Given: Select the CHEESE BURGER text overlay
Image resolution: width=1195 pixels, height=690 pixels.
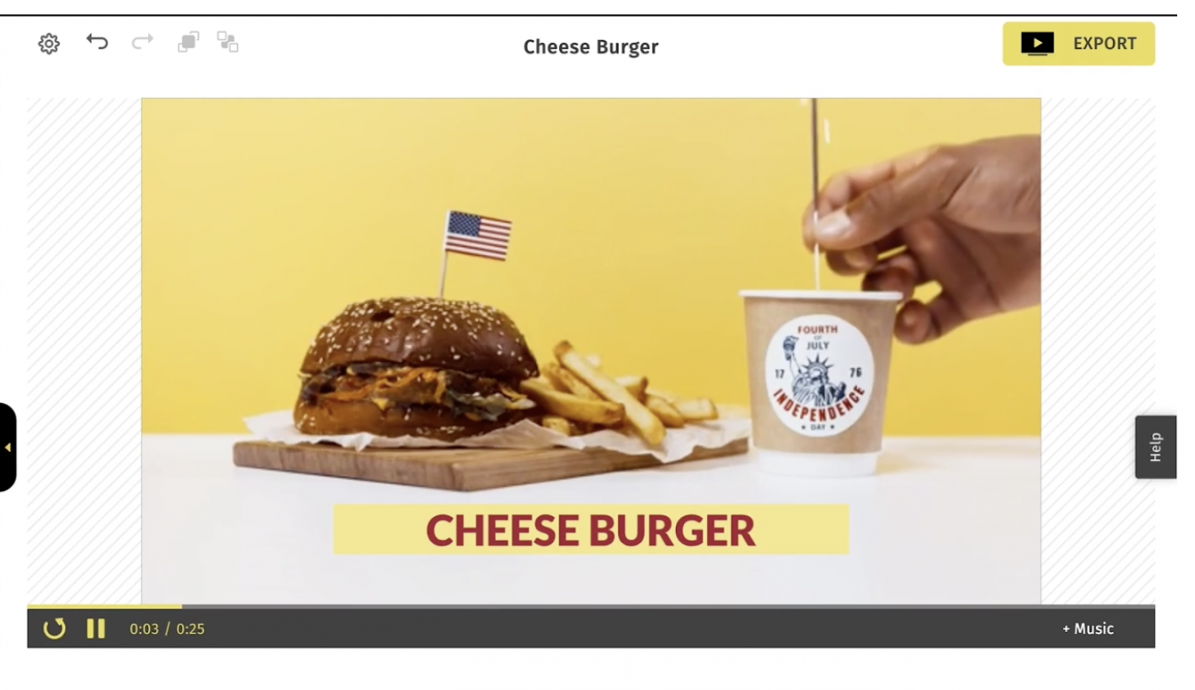Looking at the screenshot, I should (590, 530).
